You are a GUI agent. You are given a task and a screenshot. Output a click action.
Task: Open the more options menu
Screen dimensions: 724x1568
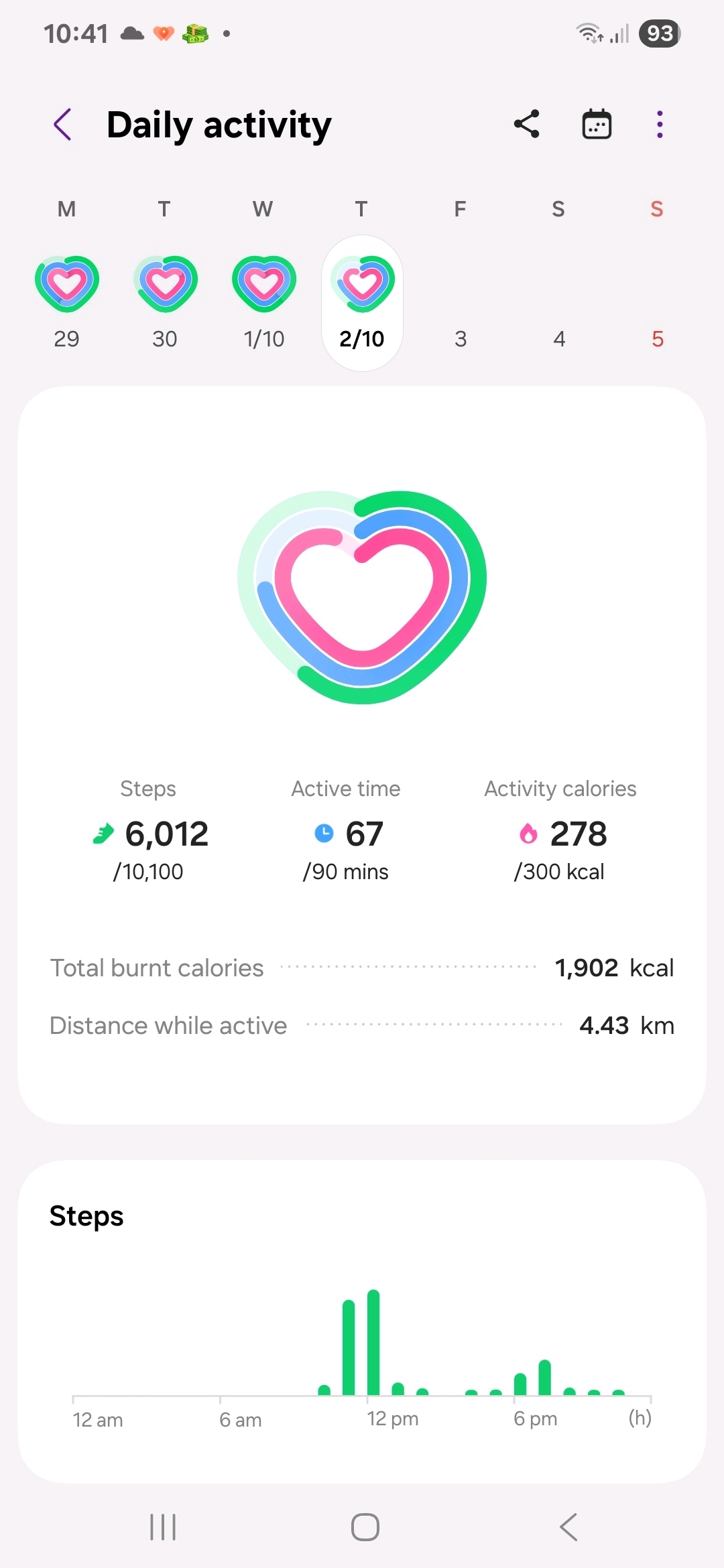coord(660,125)
